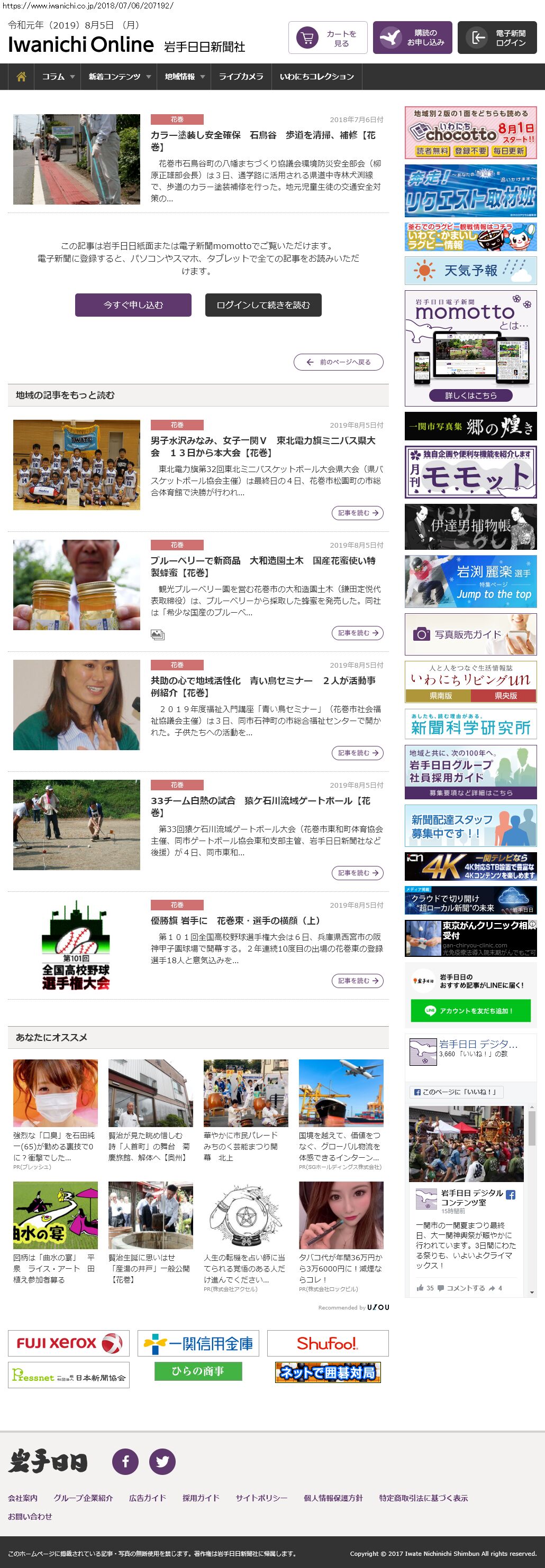Expand the コラム menu
This screenshot has height=1568, width=545.
pyautogui.click(x=58, y=77)
